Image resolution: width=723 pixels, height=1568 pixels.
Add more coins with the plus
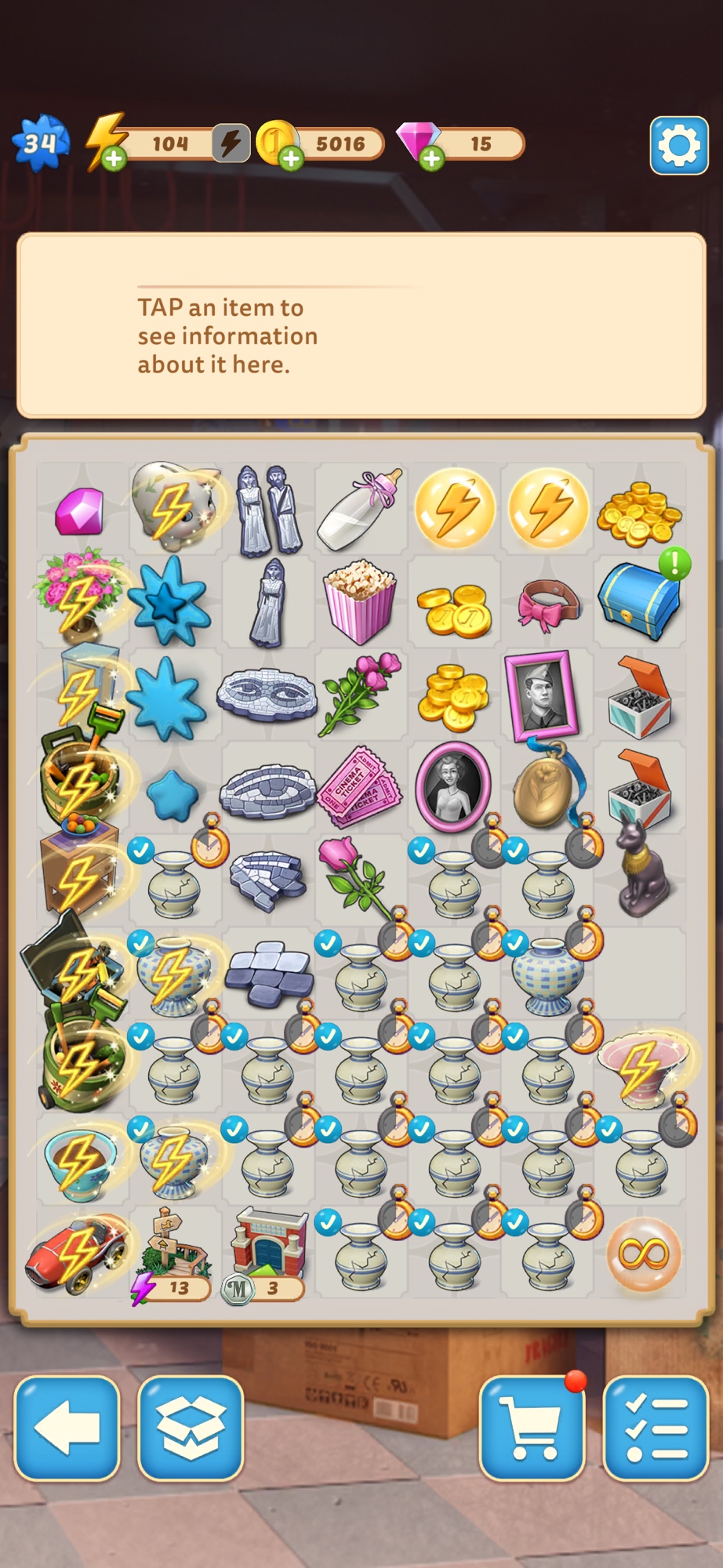[x=291, y=159]
